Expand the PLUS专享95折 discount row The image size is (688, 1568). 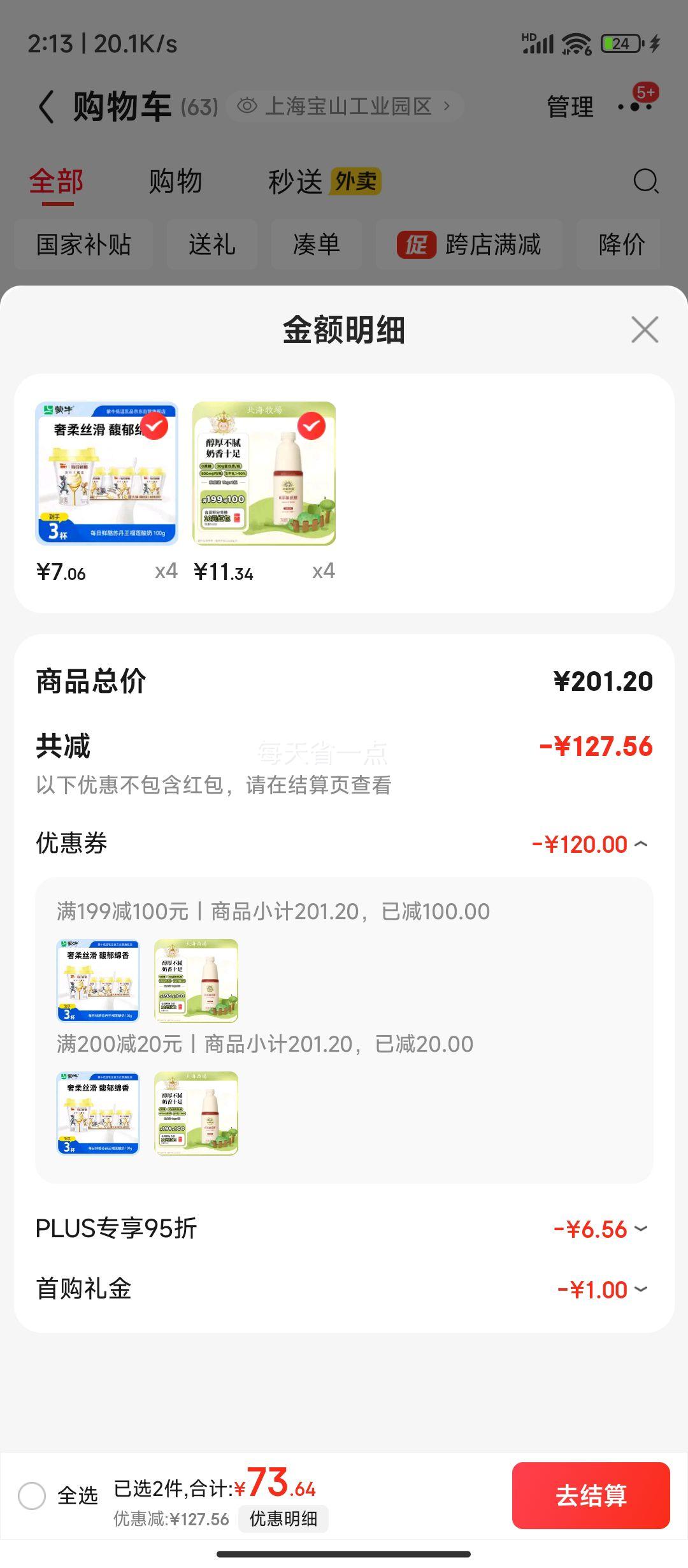pos(641,1228)
